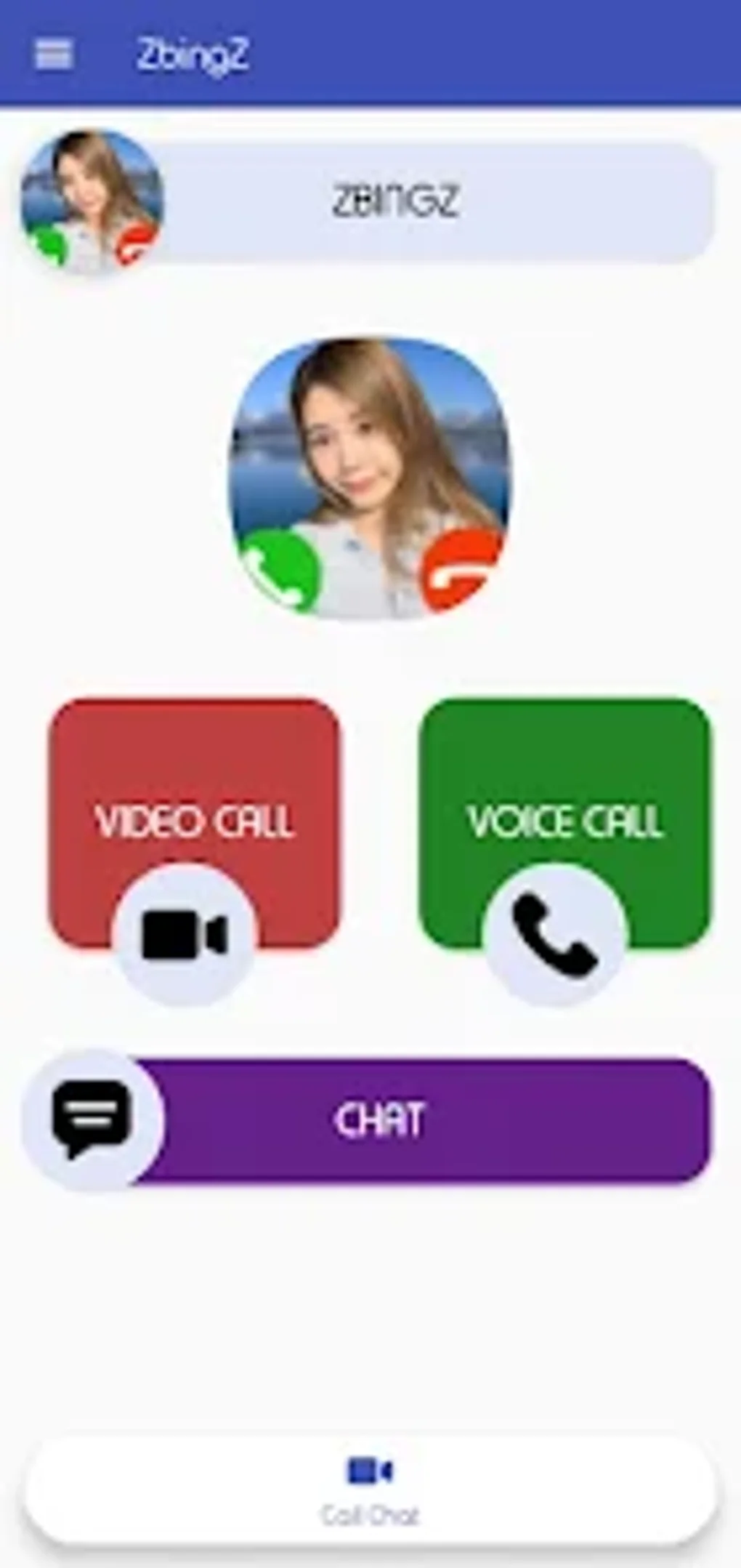Viewport: 741px width, 1568px height.
Task: Switch to the Call Chat tab
Action: click(x=370, y=1487)
